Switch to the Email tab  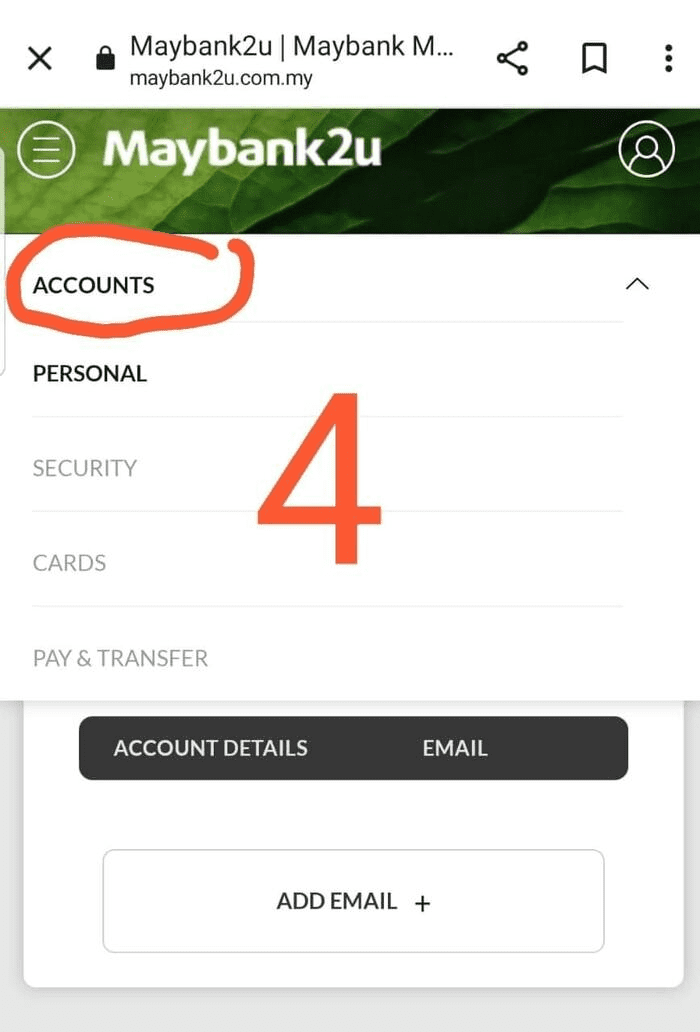pos(455,748)
